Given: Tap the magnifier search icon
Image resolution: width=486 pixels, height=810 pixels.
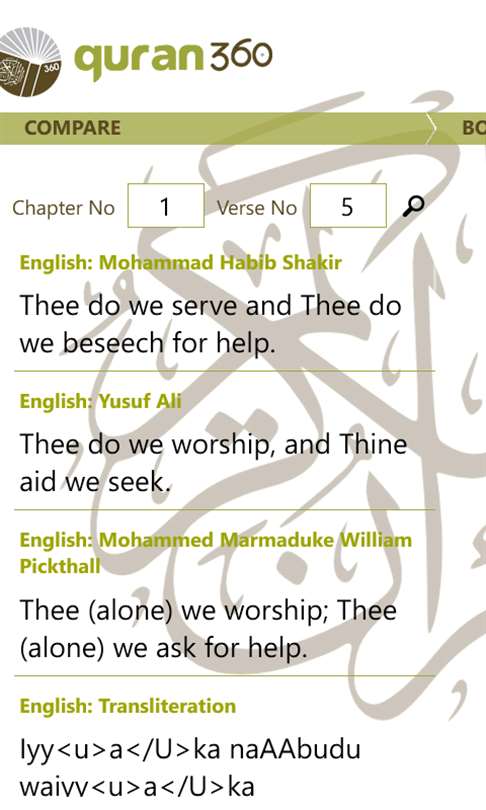Looking at the screenshot, I should coord(413,206).
